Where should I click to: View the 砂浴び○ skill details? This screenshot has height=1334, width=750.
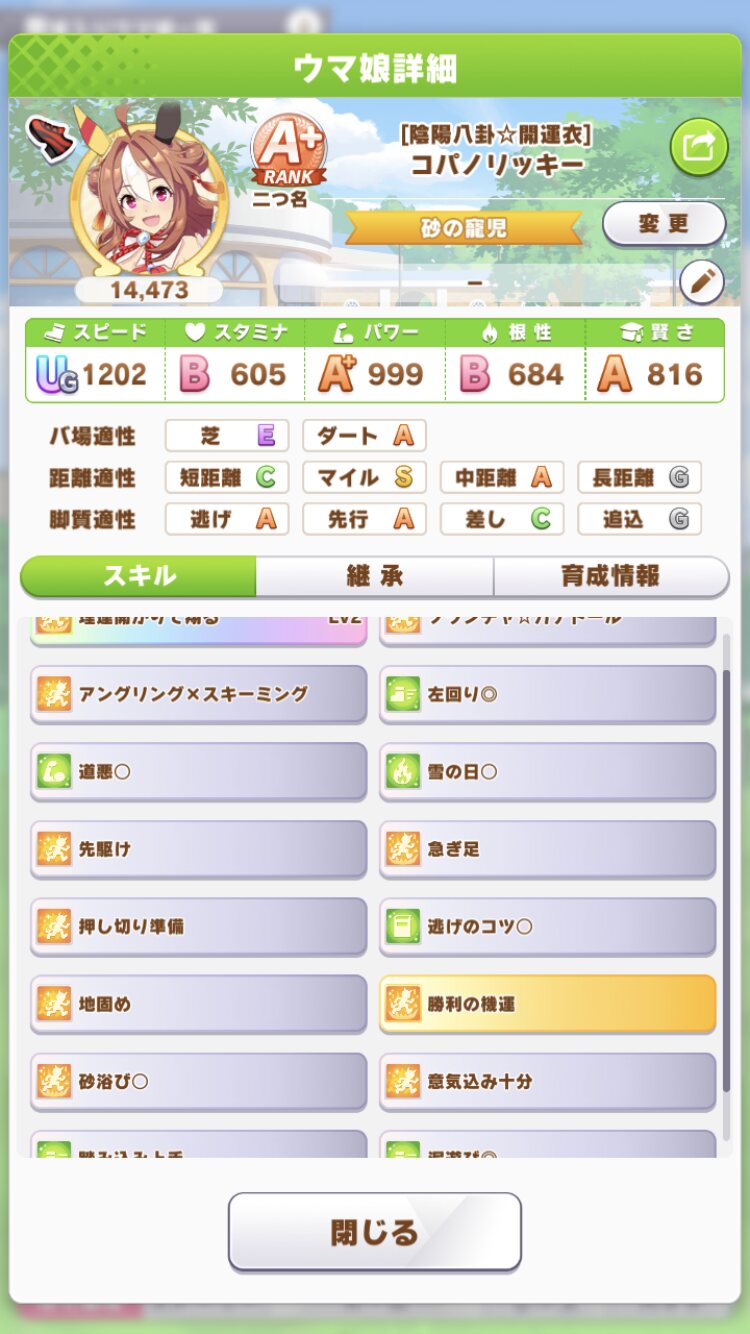(198, 1081)
